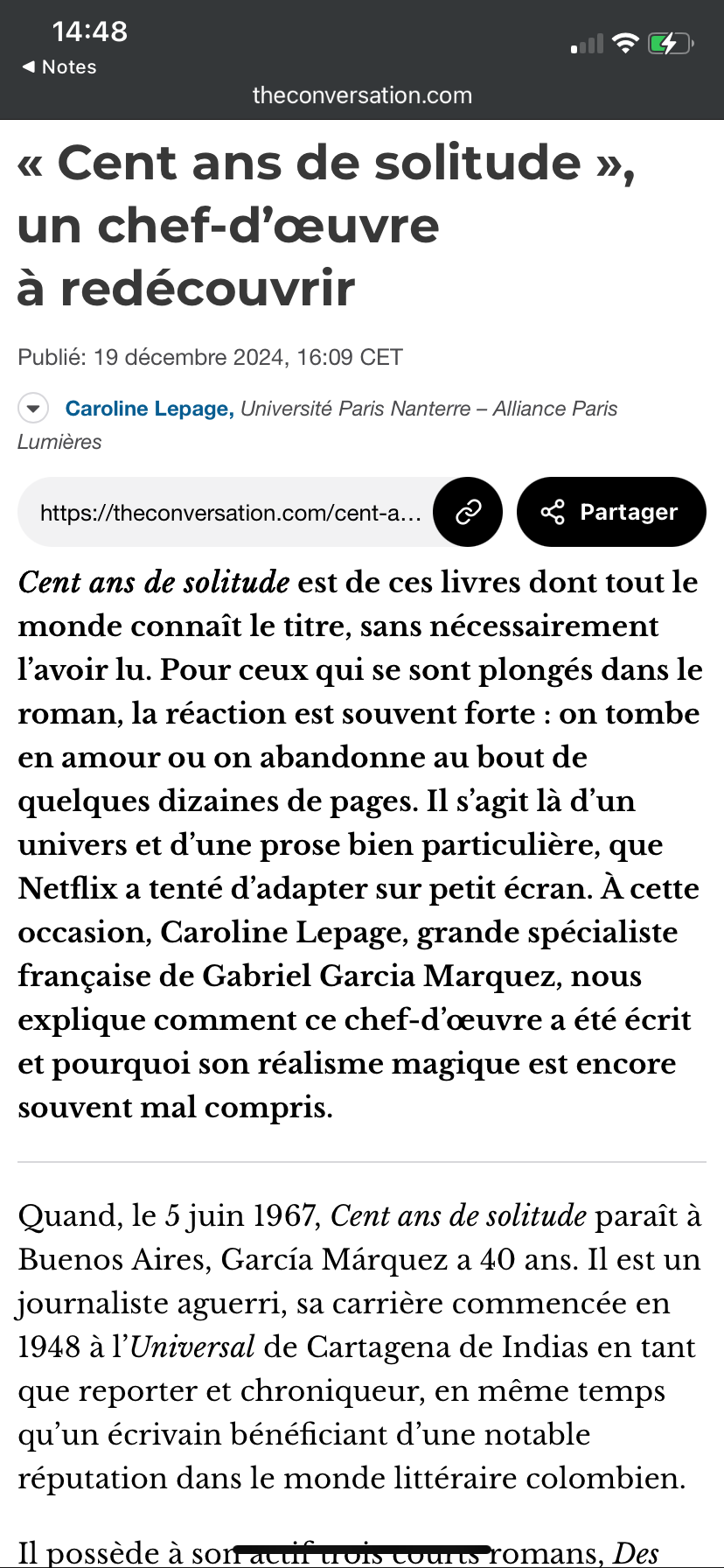724x1568 pixels.
Task: Expand the author details arrow
Action: (33, 409)
